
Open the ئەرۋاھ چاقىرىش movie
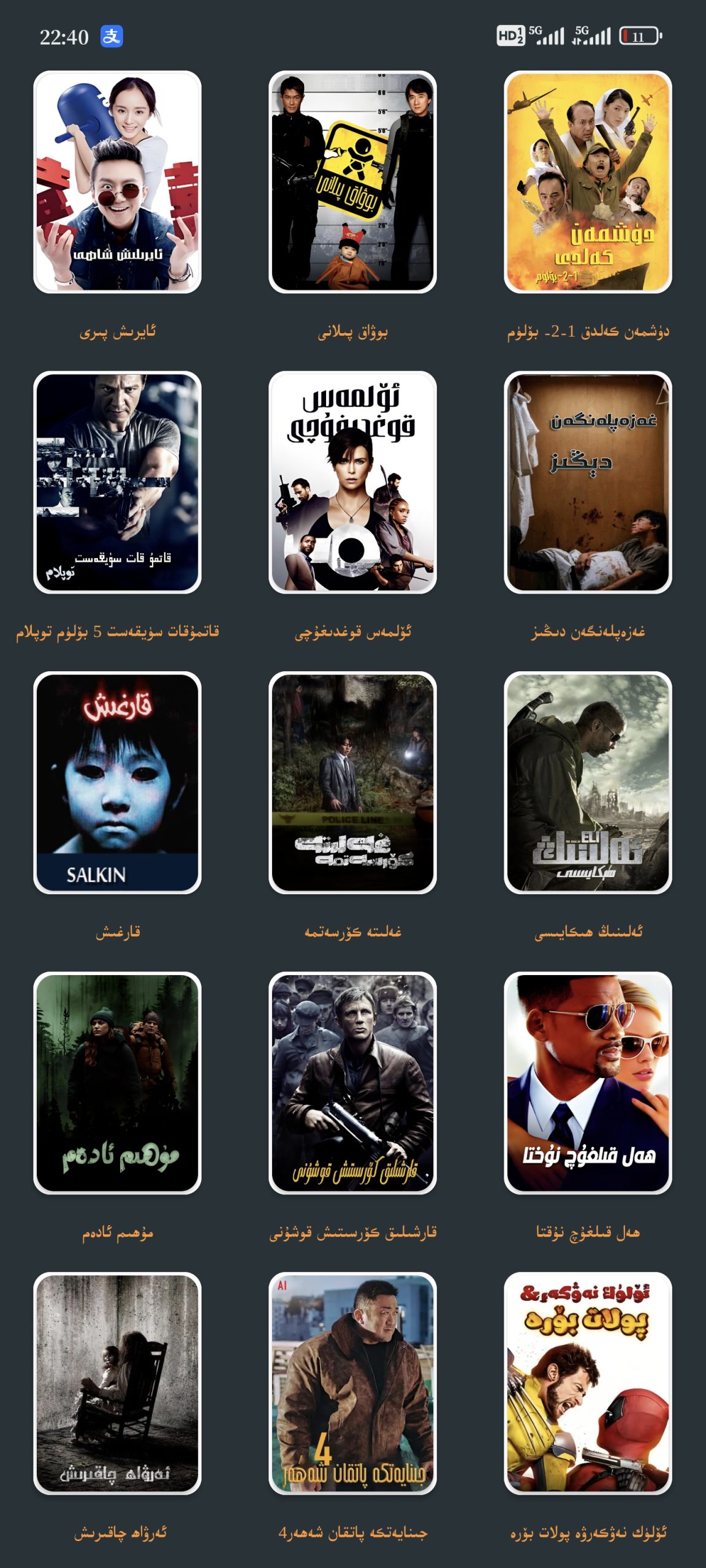tap(117, 1383)
